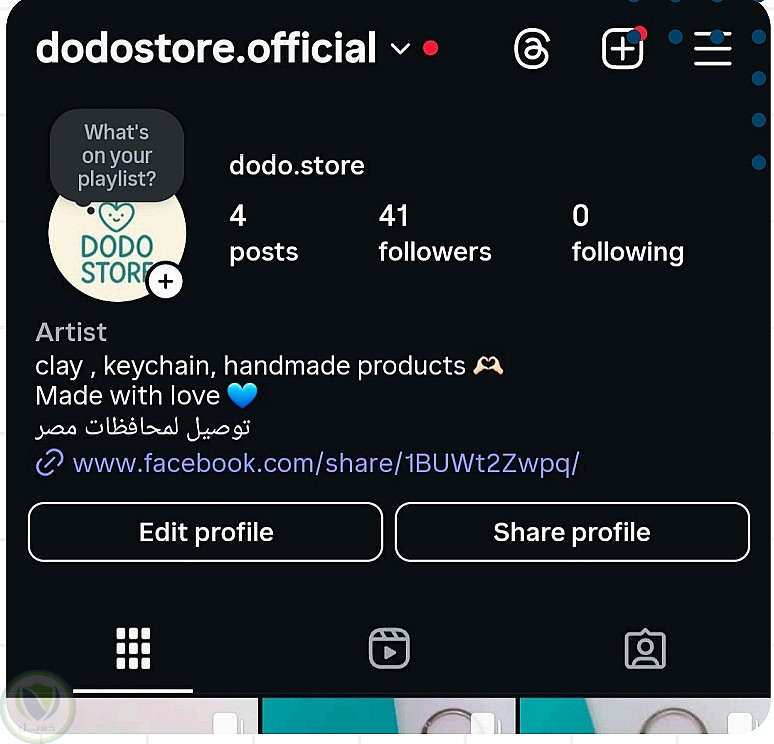Open the facebook.com share link in bio
Viewport: 774px width, 744px height.
(x=325, y=463)
